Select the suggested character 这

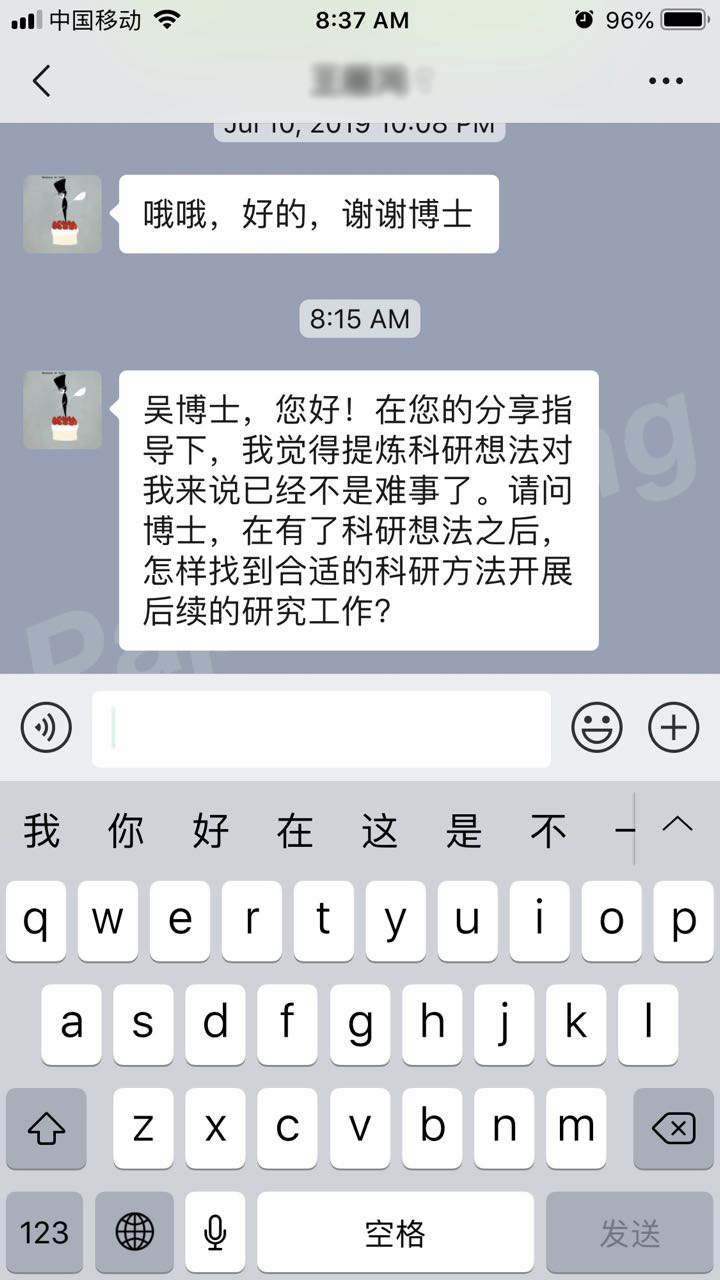pyautogui.click(x=379, y=830)
